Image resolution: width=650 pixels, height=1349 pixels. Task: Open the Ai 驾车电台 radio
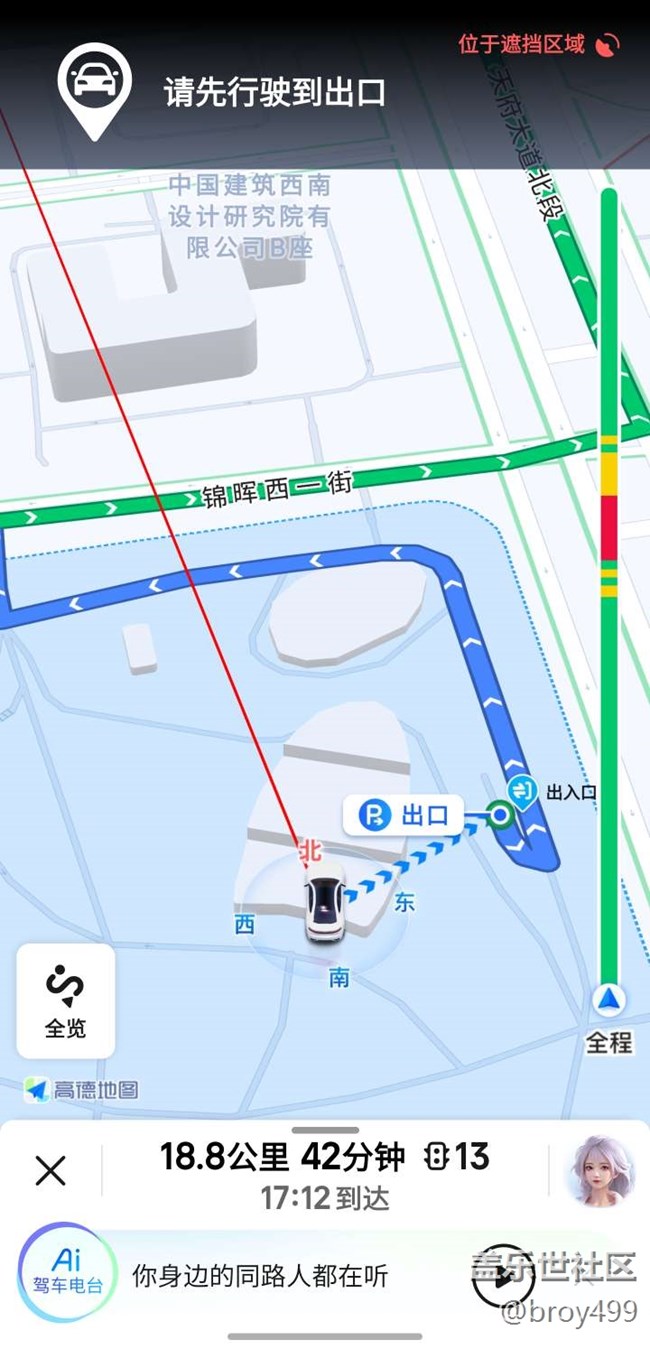pos(66,1273)
